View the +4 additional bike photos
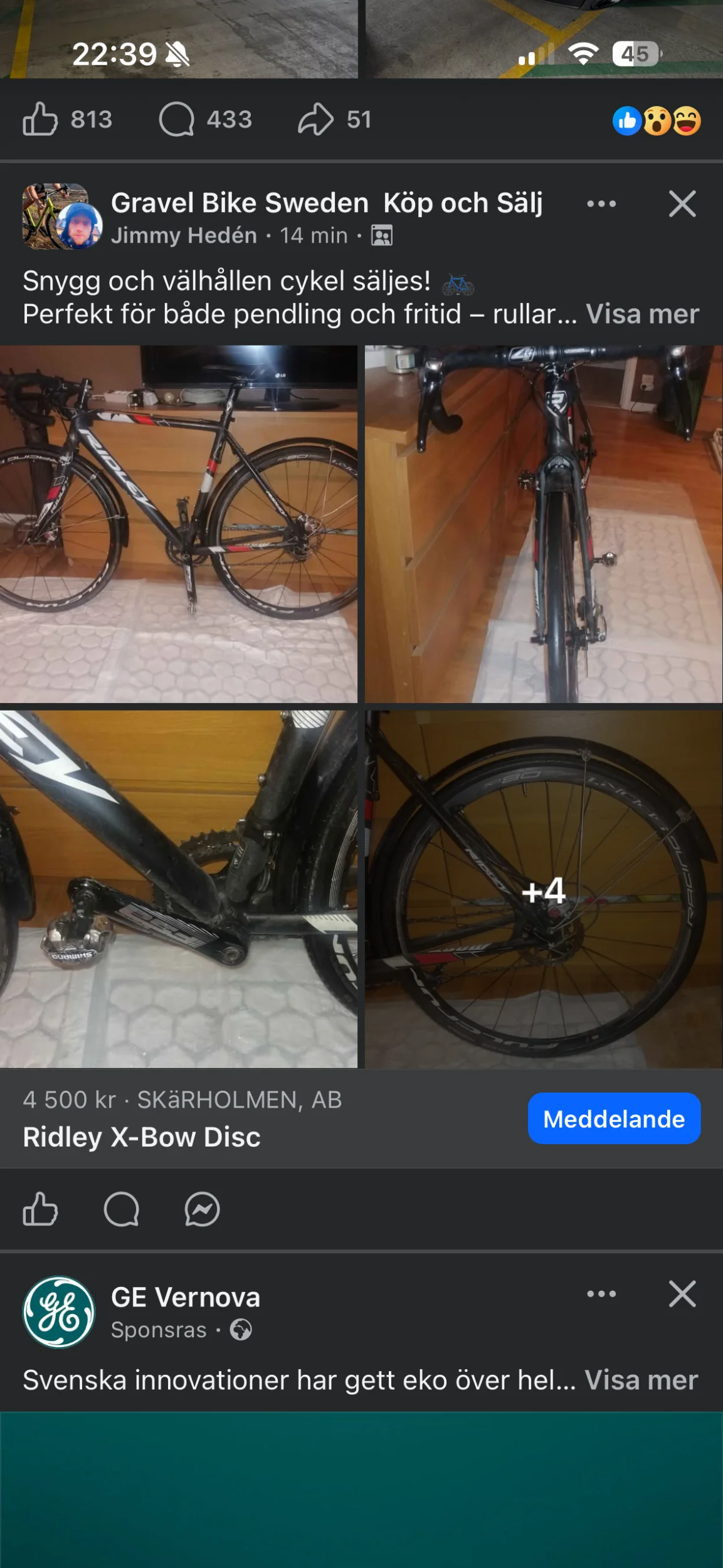Screen dimensions: 723x1568 click(x=544, y=889)
